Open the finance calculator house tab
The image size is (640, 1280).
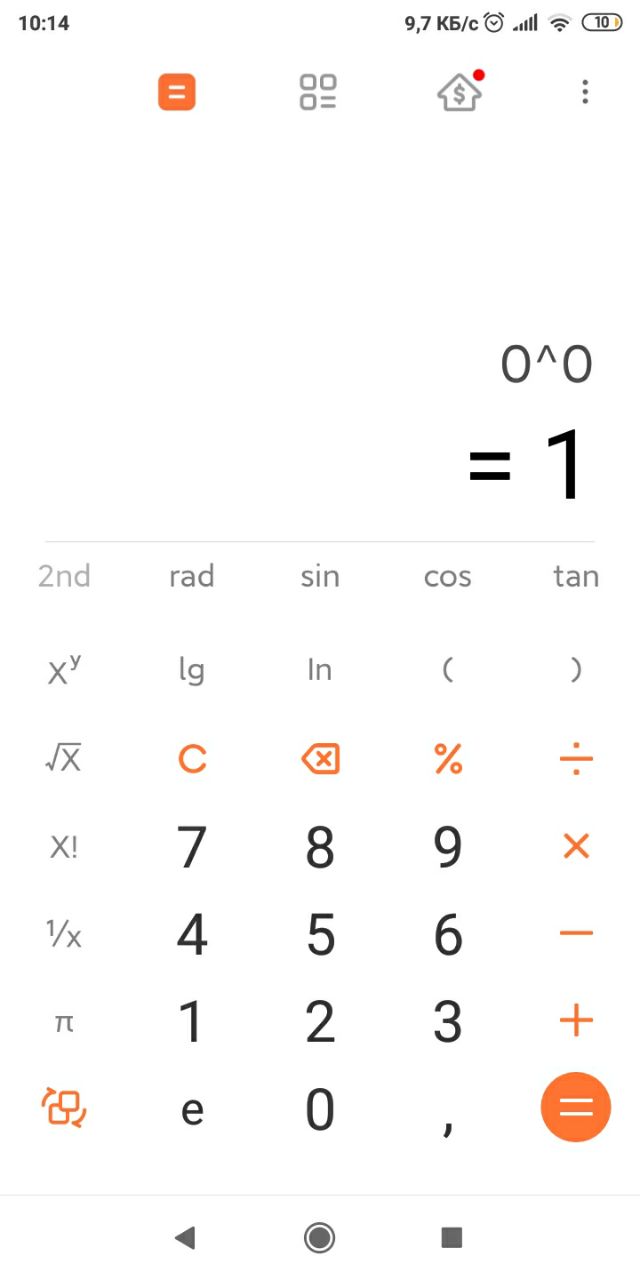pos(460,92)
